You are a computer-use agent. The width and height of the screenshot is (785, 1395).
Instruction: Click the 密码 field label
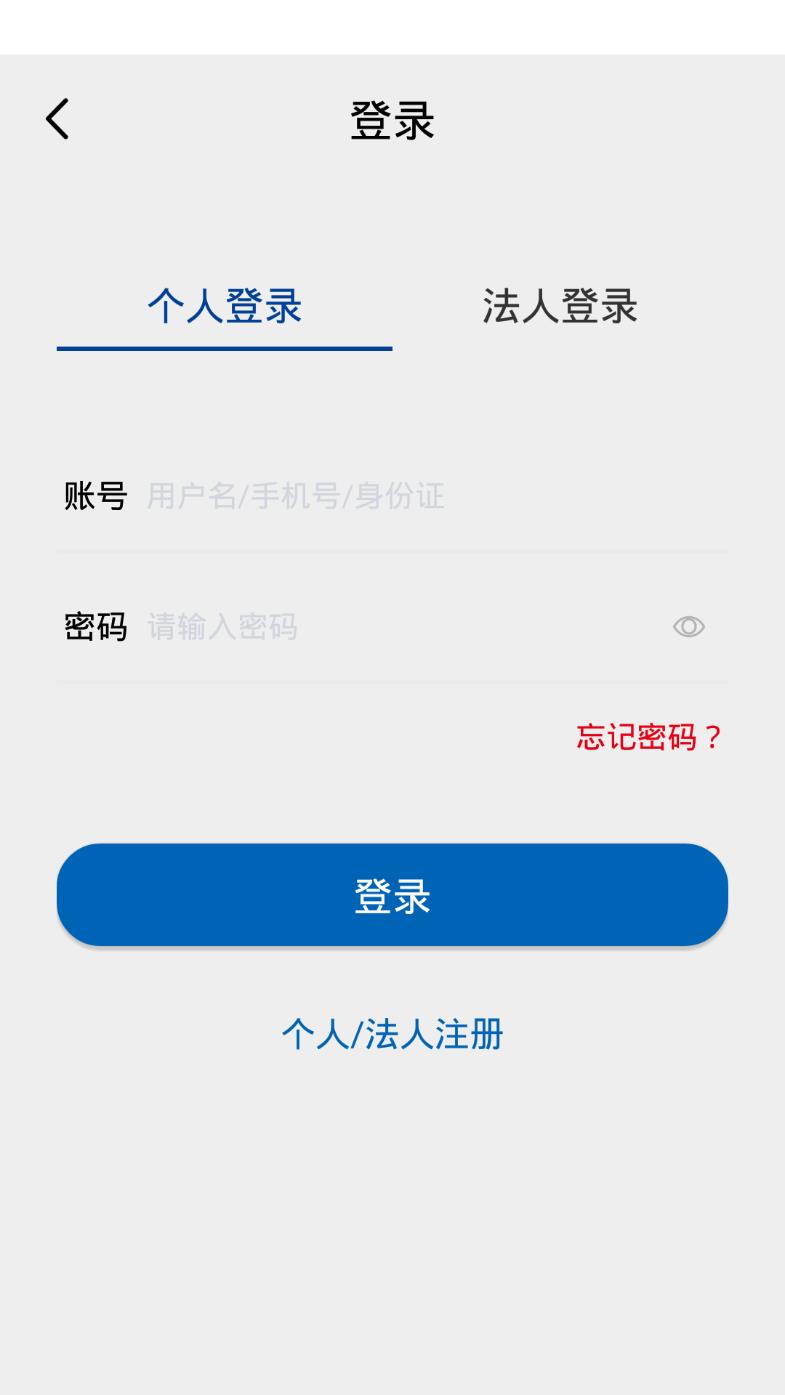click(93, 626)
